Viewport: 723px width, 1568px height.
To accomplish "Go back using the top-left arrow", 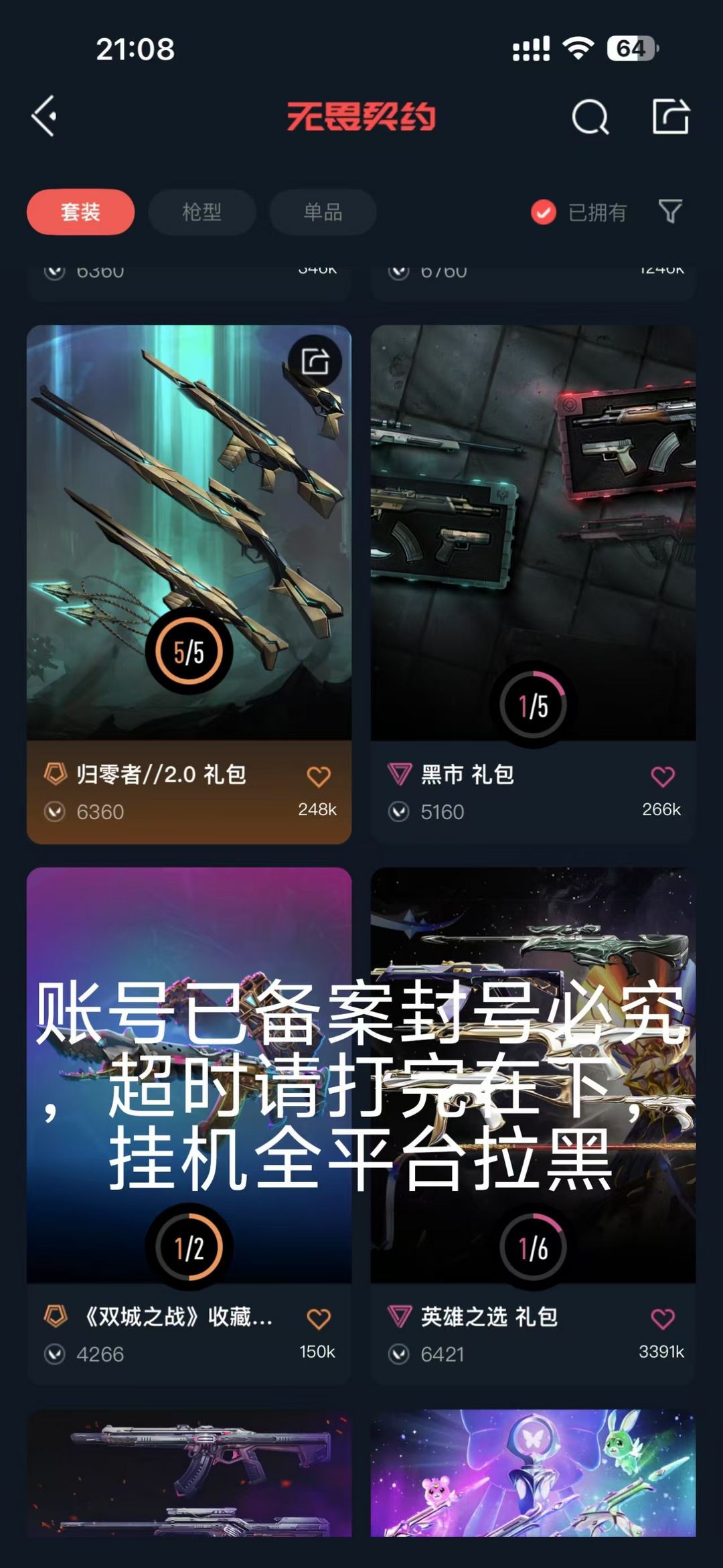I will coord(44,116).
